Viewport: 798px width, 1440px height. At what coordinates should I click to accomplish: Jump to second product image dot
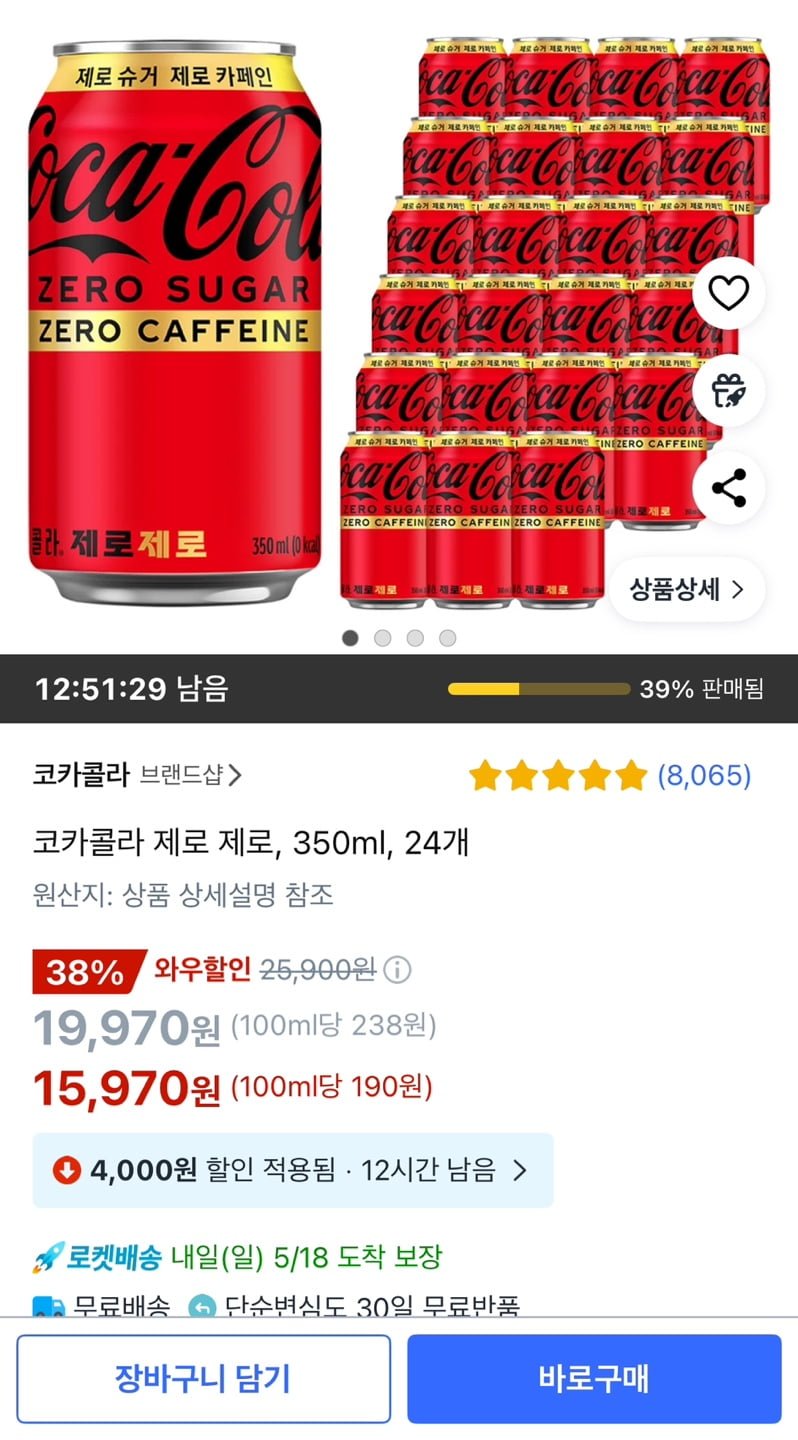tap(382, 638)
